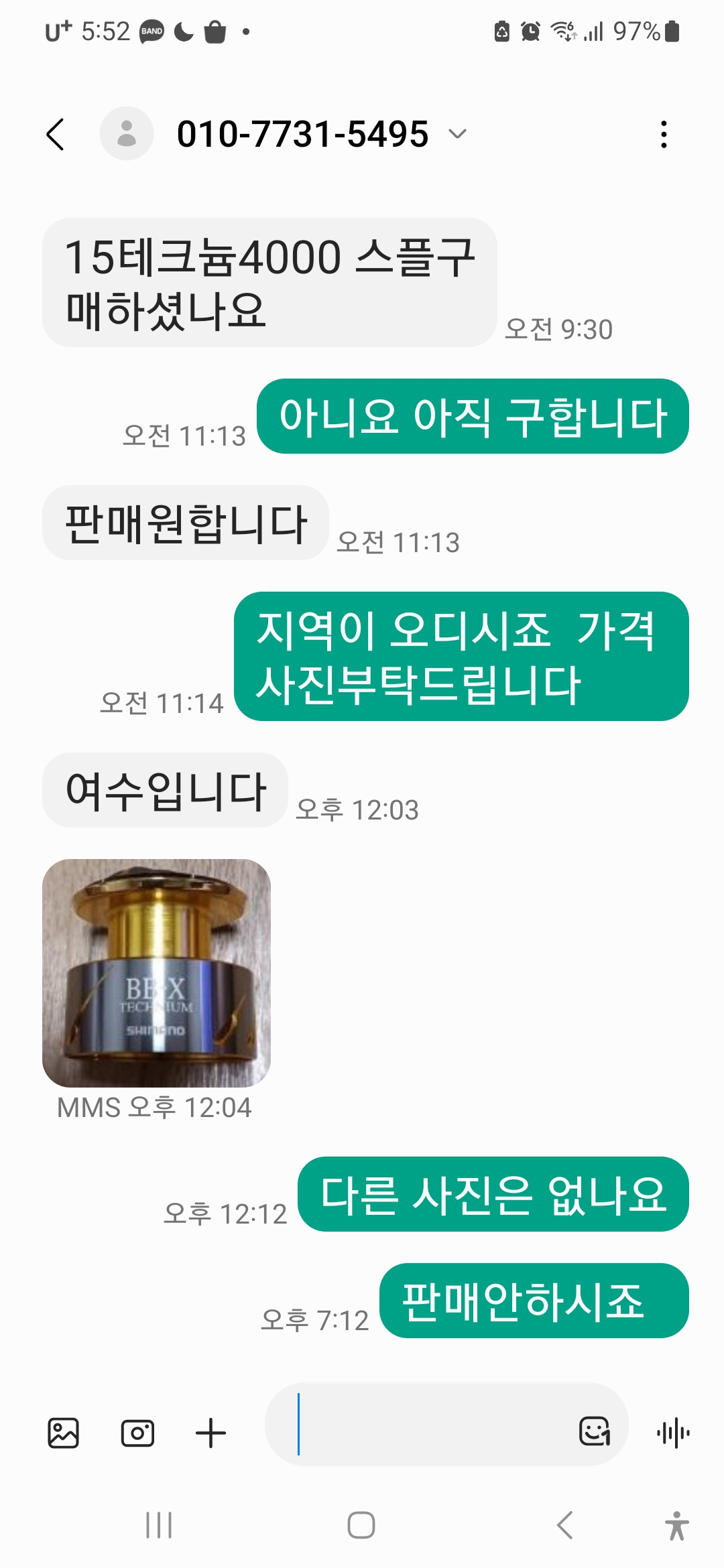Start recording a voice message
This screenshot has width=724, height=1568.
pos(673,1433)
